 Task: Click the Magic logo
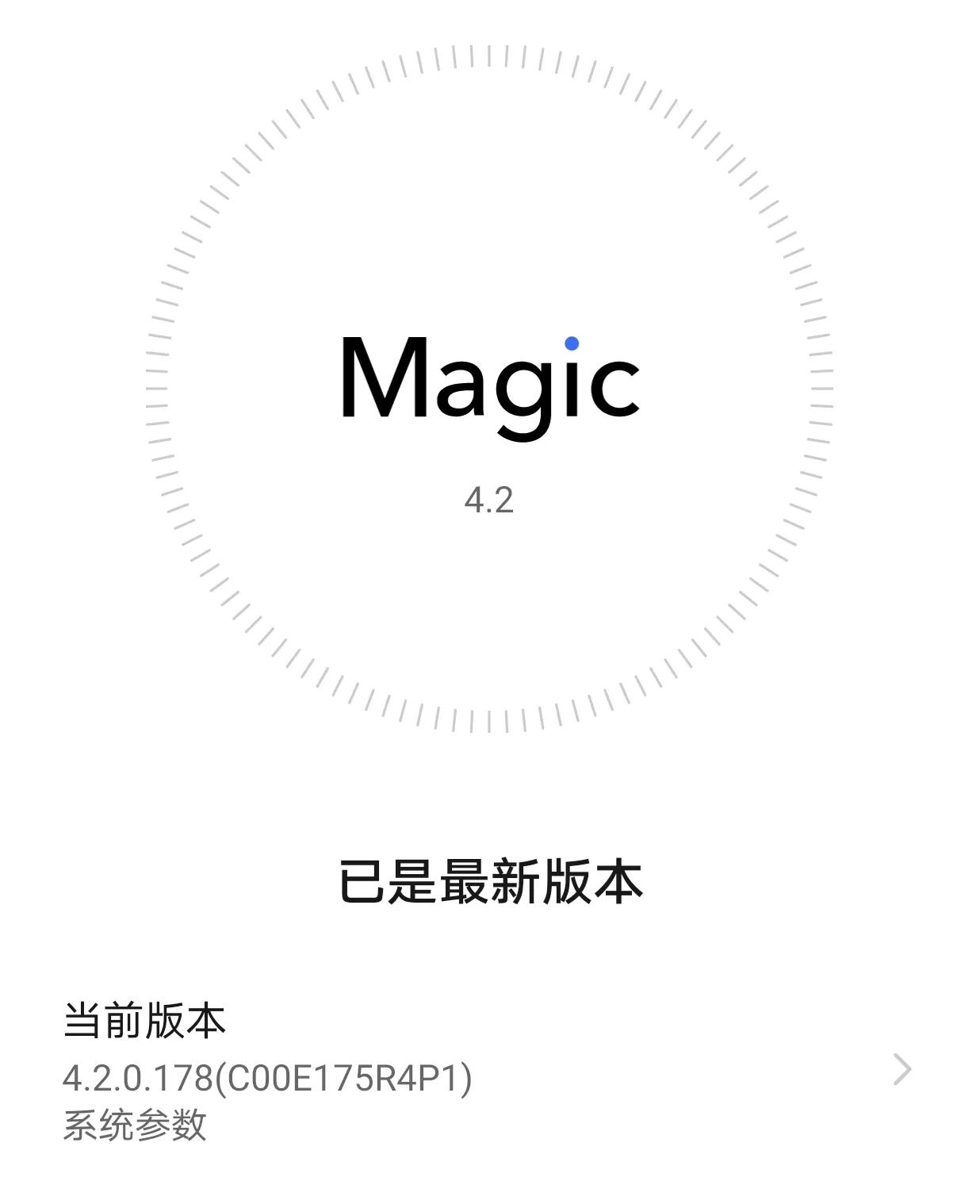489,381
